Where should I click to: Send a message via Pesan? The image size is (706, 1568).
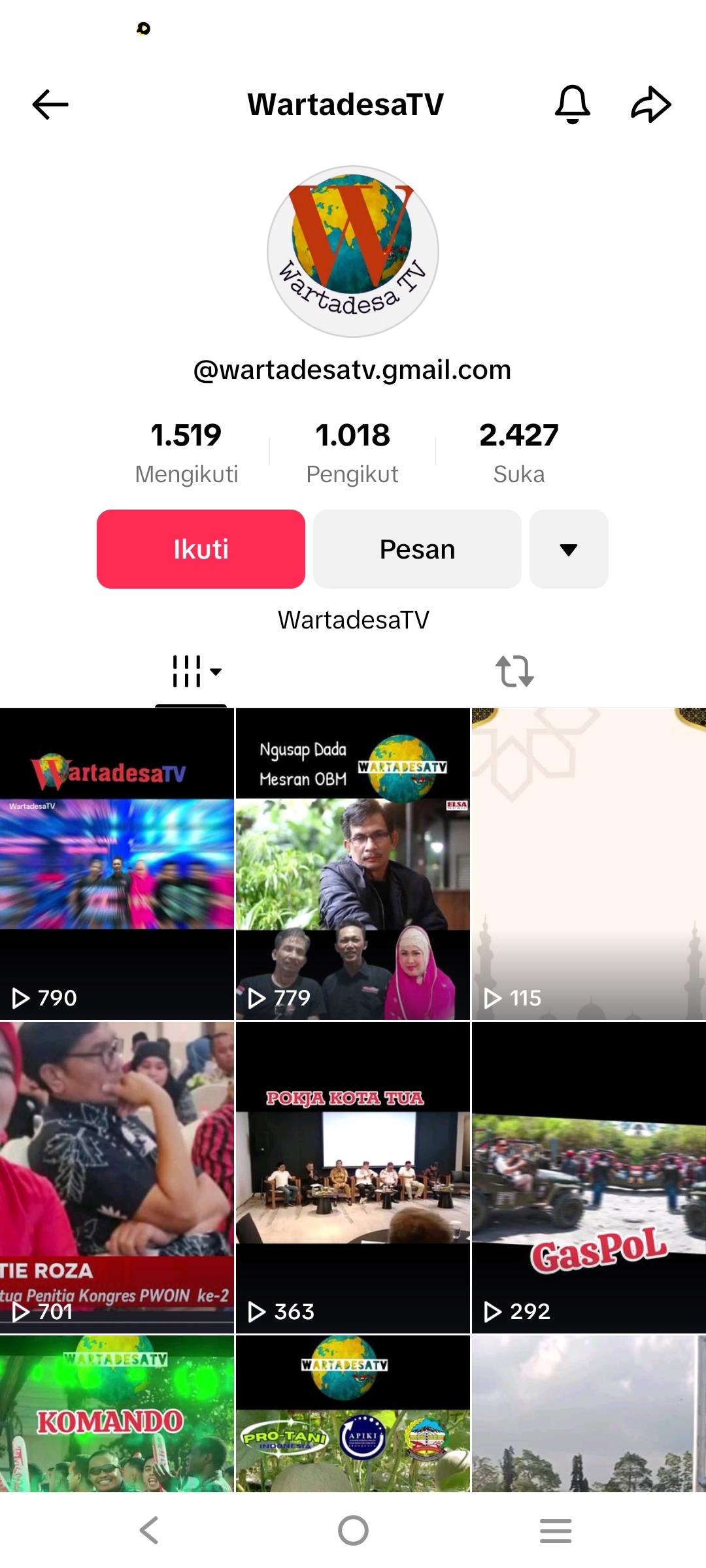point(417,549)
